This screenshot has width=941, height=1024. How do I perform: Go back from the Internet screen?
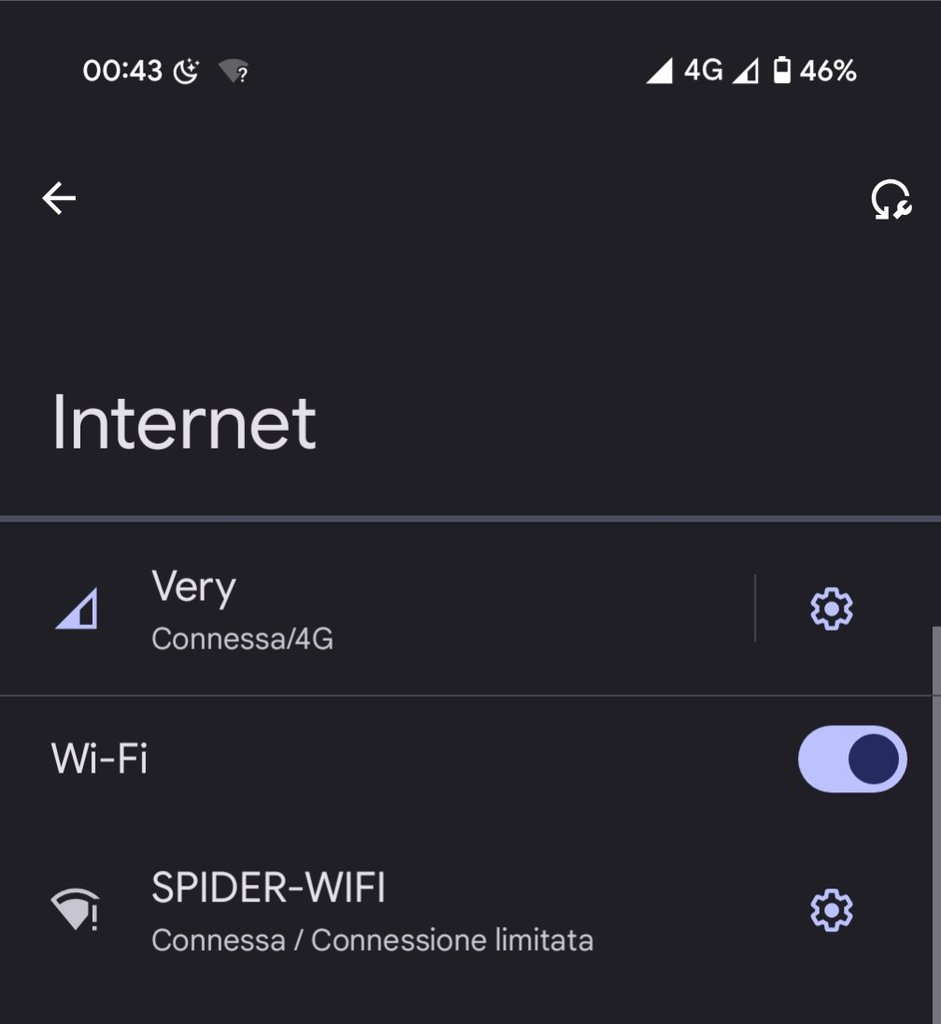[59, 199]
